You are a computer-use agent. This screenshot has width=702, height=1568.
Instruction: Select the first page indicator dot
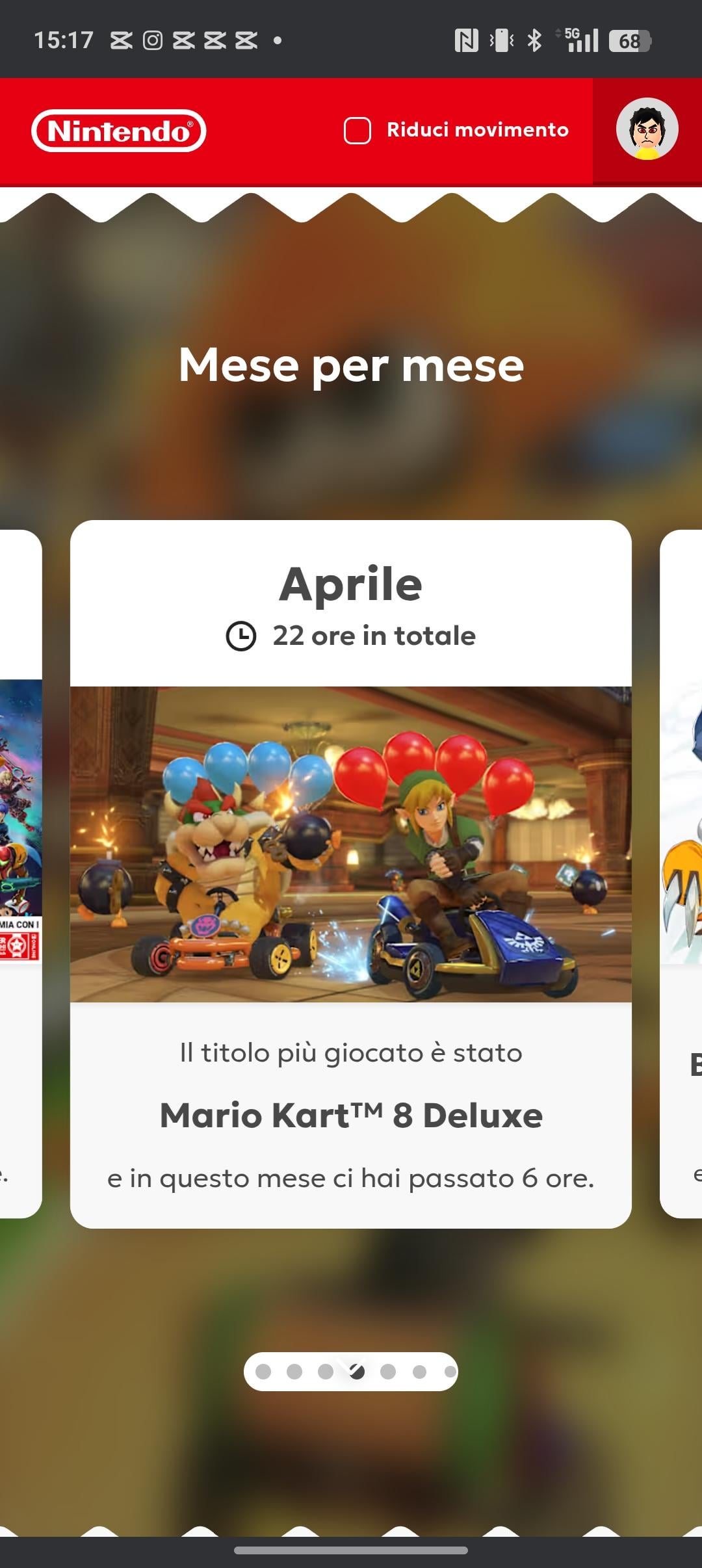263,1372
